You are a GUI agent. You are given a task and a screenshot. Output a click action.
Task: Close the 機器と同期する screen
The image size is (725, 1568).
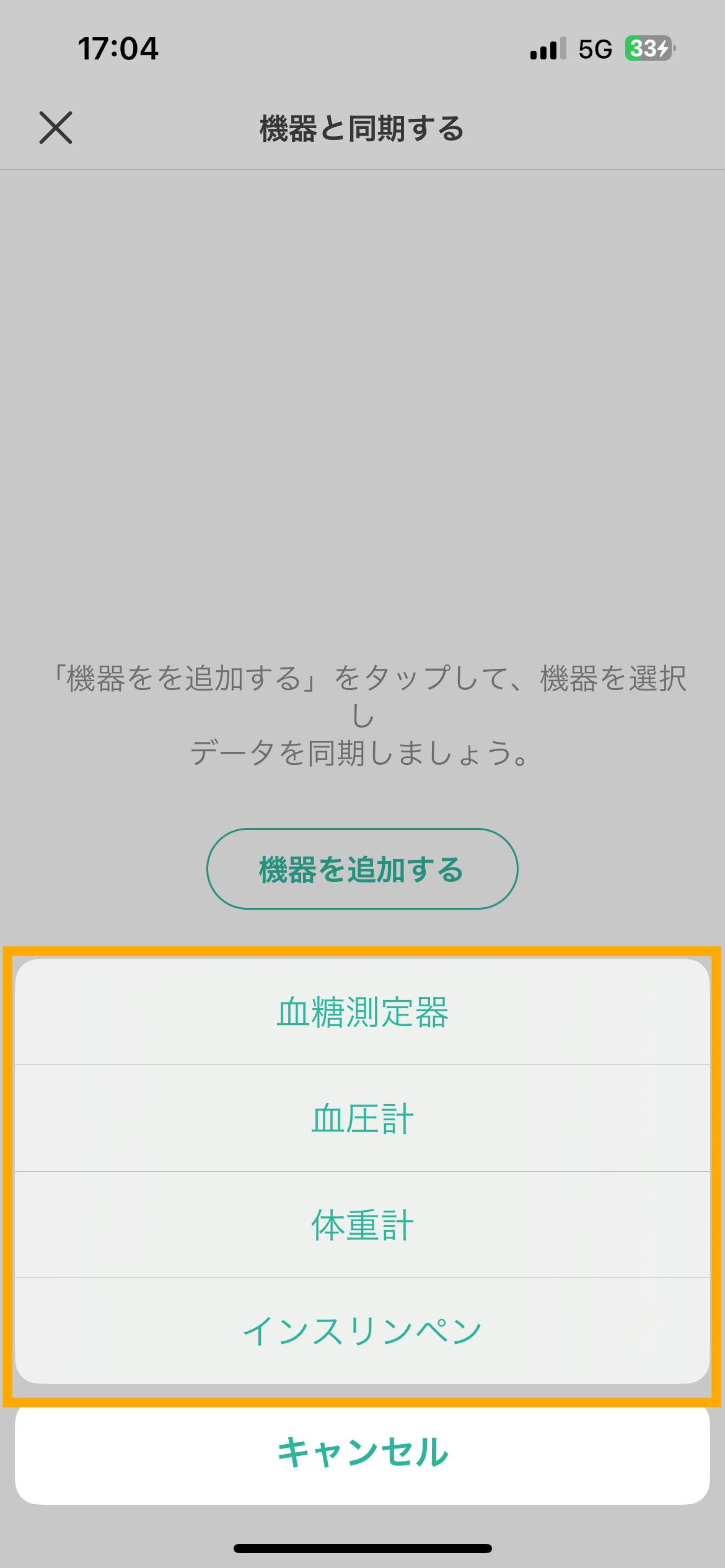click(56, 128)
